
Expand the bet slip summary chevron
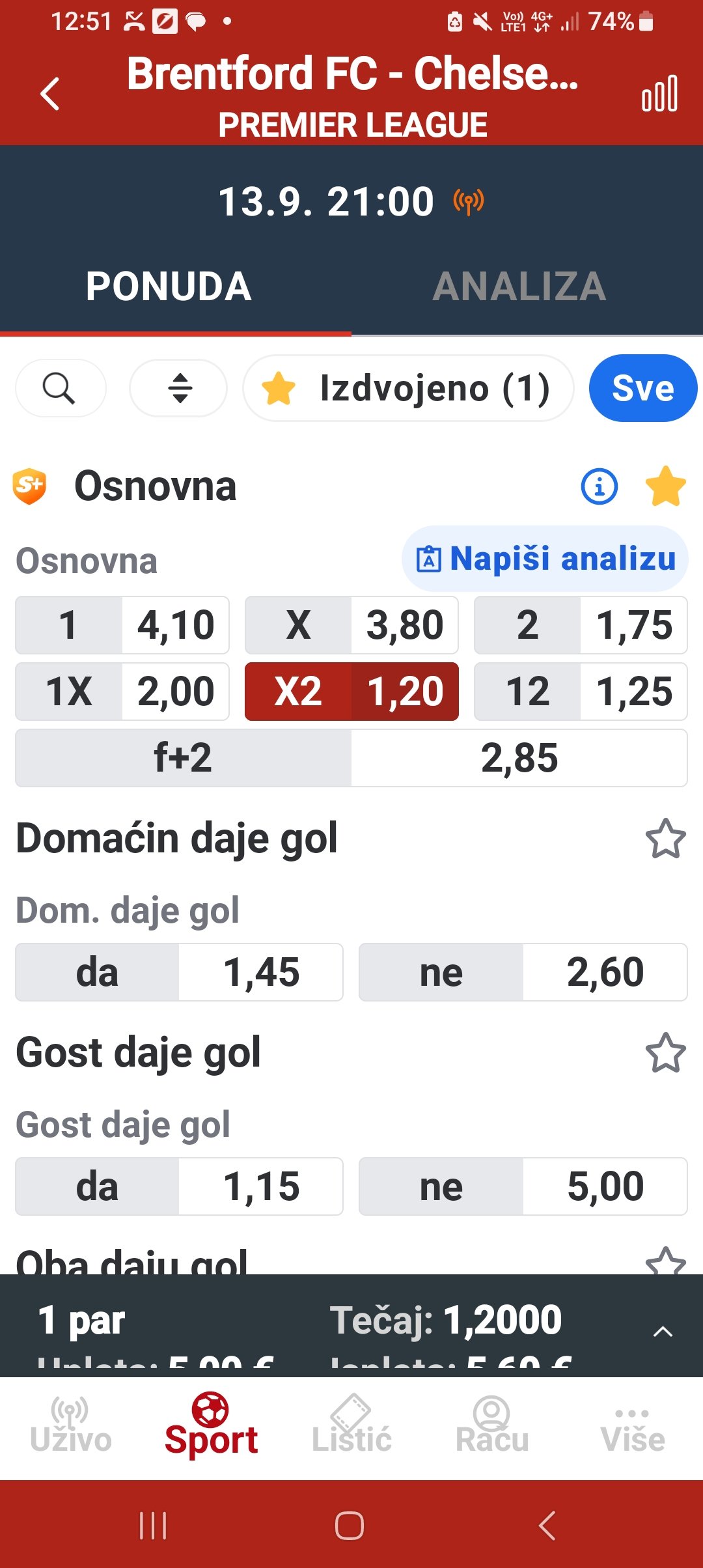(663, 1332)
